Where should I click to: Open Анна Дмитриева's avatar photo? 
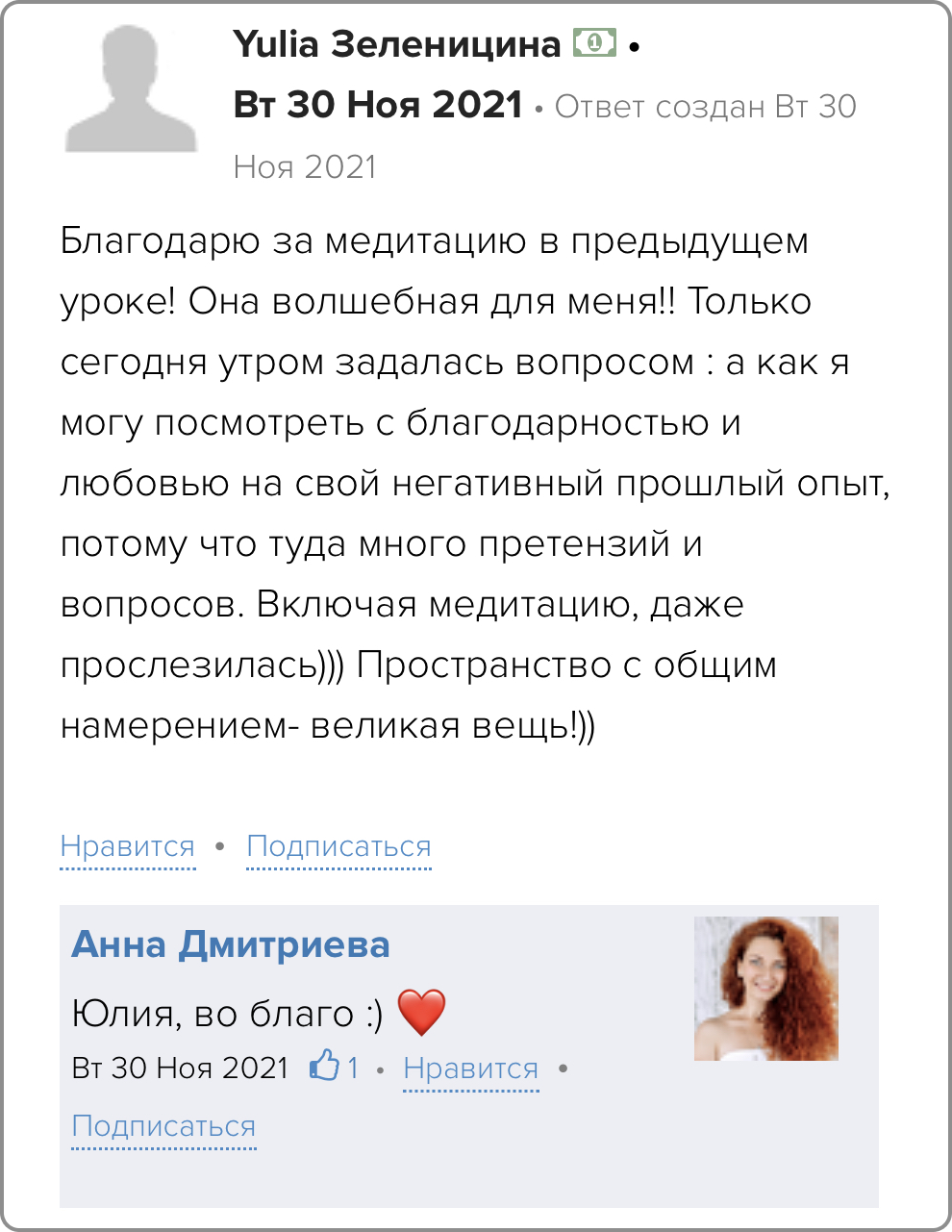click(765, 989)
